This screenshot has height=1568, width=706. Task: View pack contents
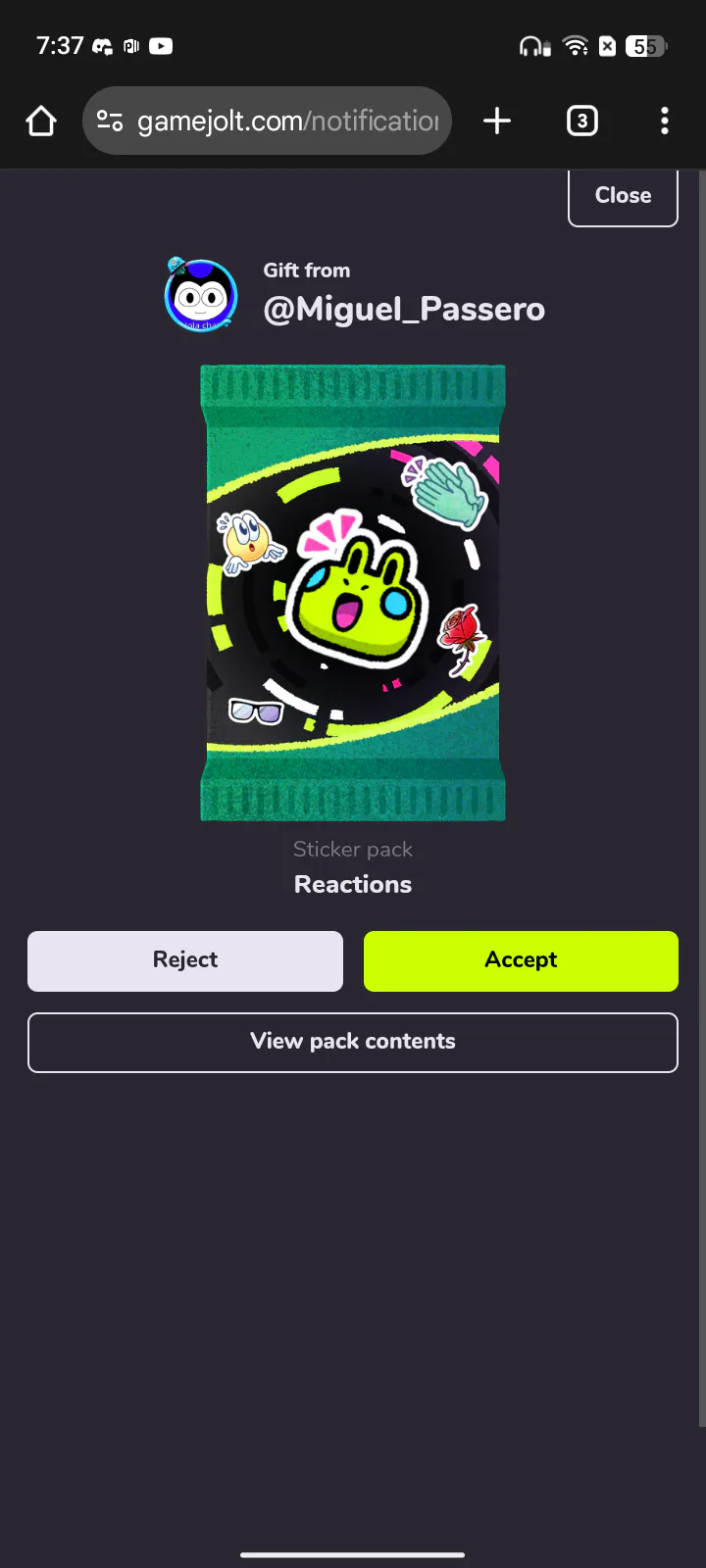353,1042
